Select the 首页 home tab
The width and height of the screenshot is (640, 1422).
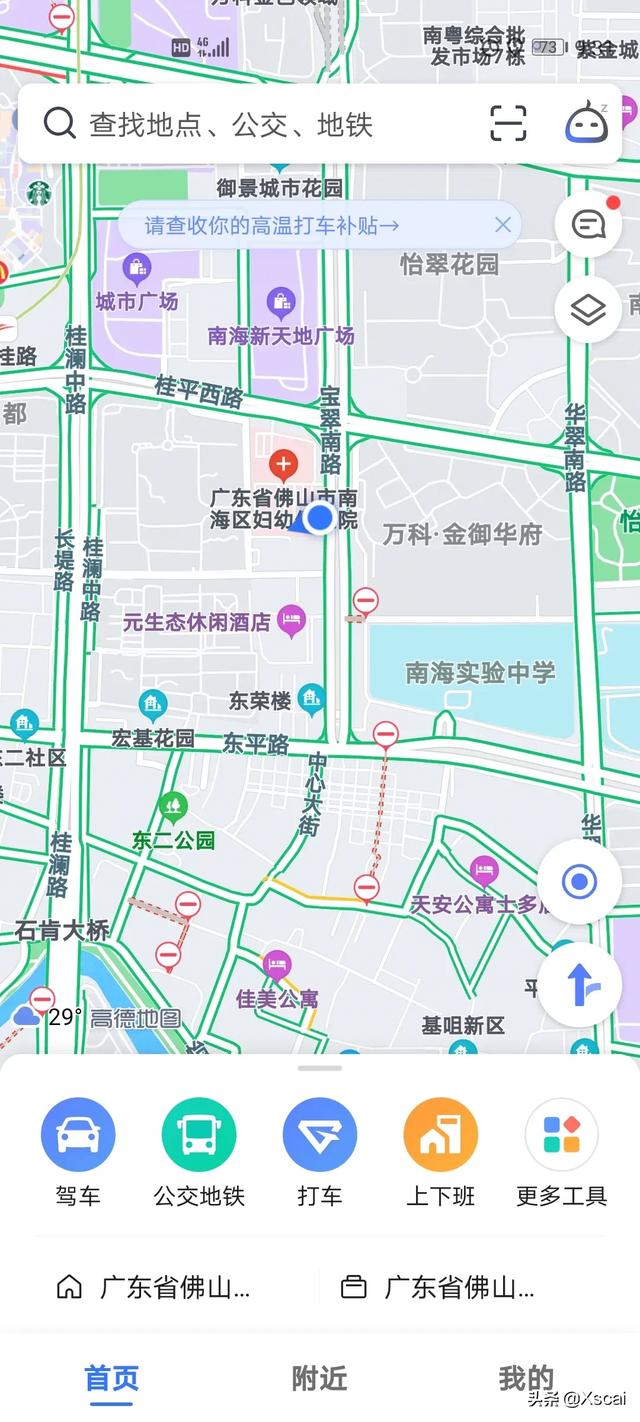[x=112, y=1378]
